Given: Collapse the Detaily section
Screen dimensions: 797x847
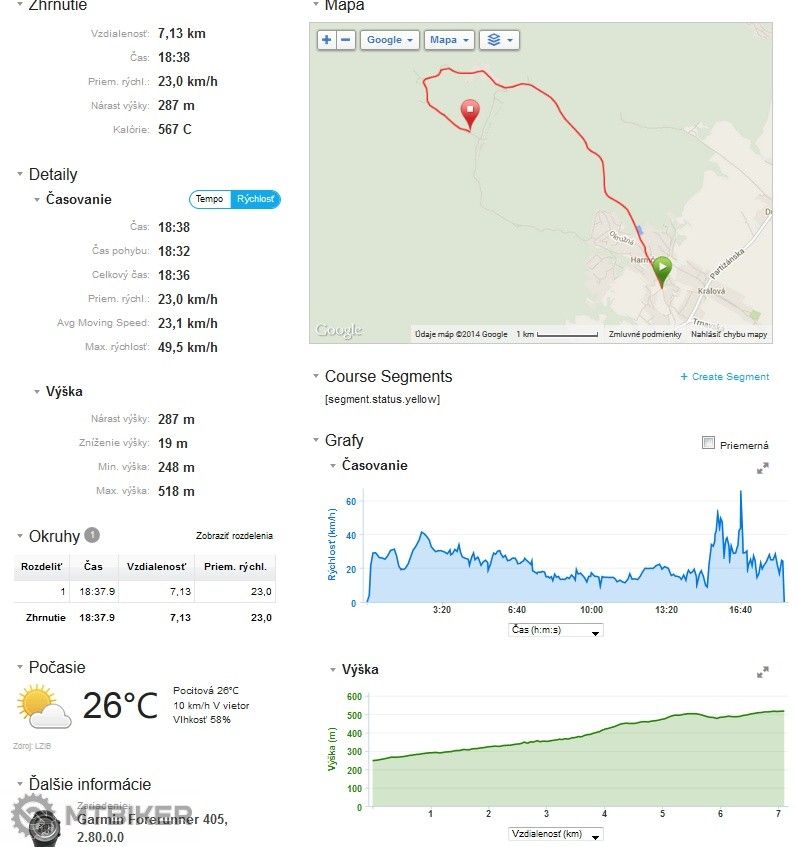Looking at the screenshot, I should 20,174.
